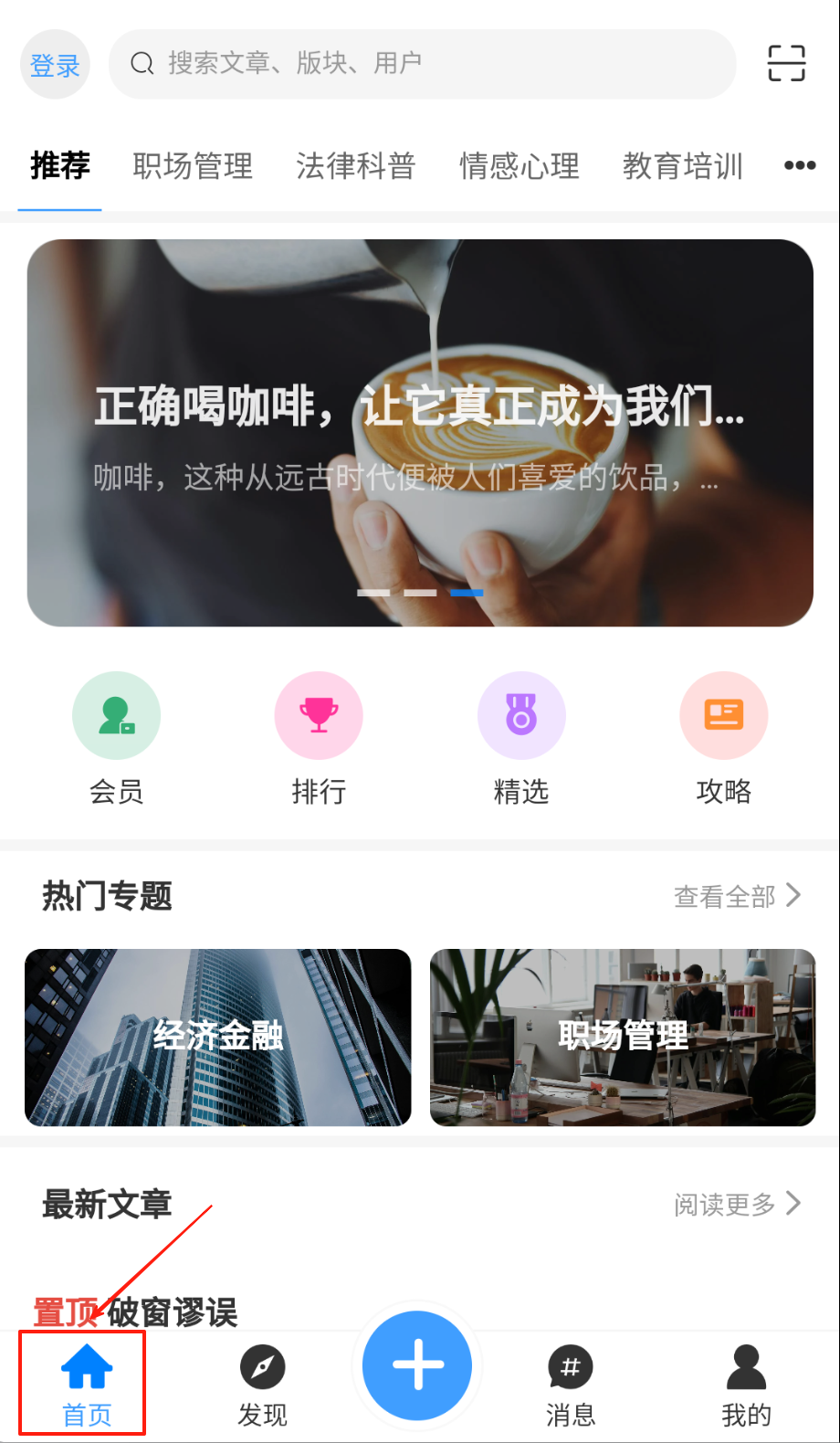Screen dimensions: 840x1443
Task: Open the scan code icon
Action: (786, 64)
